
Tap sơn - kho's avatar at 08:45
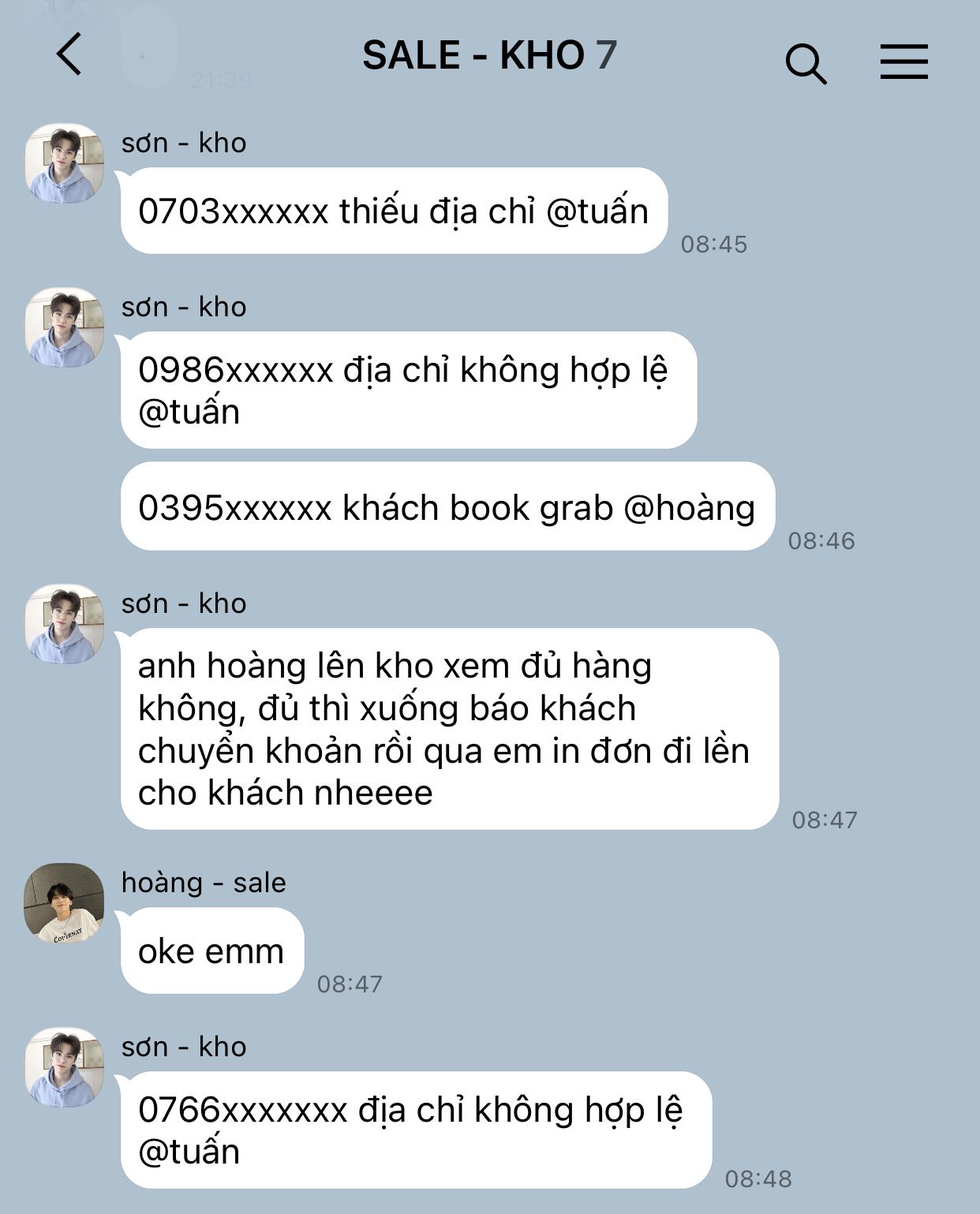click(x=64, y=162)
